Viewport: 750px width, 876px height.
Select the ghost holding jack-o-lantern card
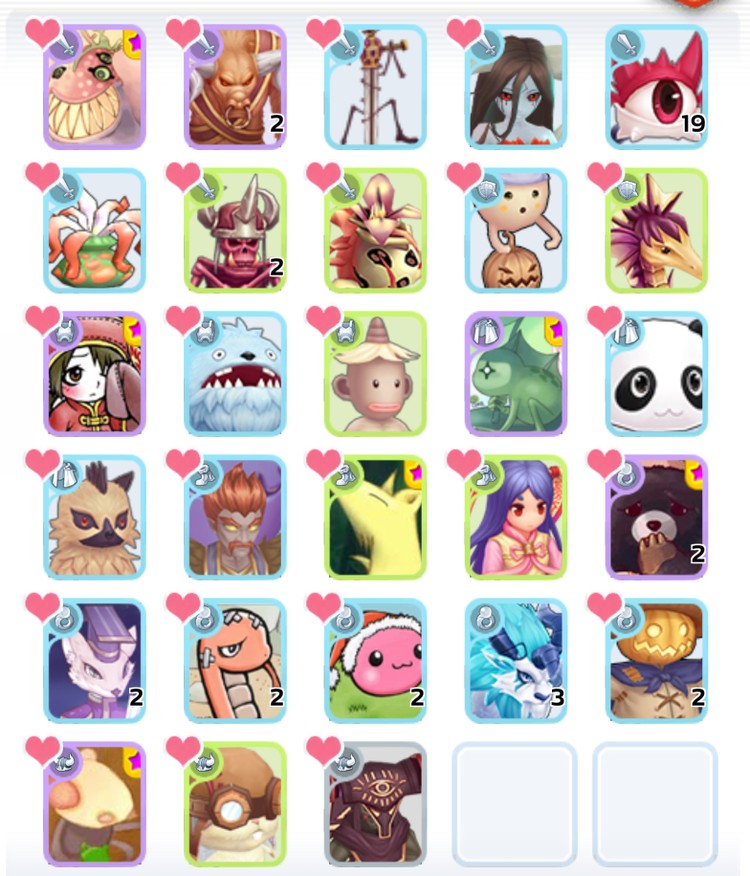[x=516, y=231]
